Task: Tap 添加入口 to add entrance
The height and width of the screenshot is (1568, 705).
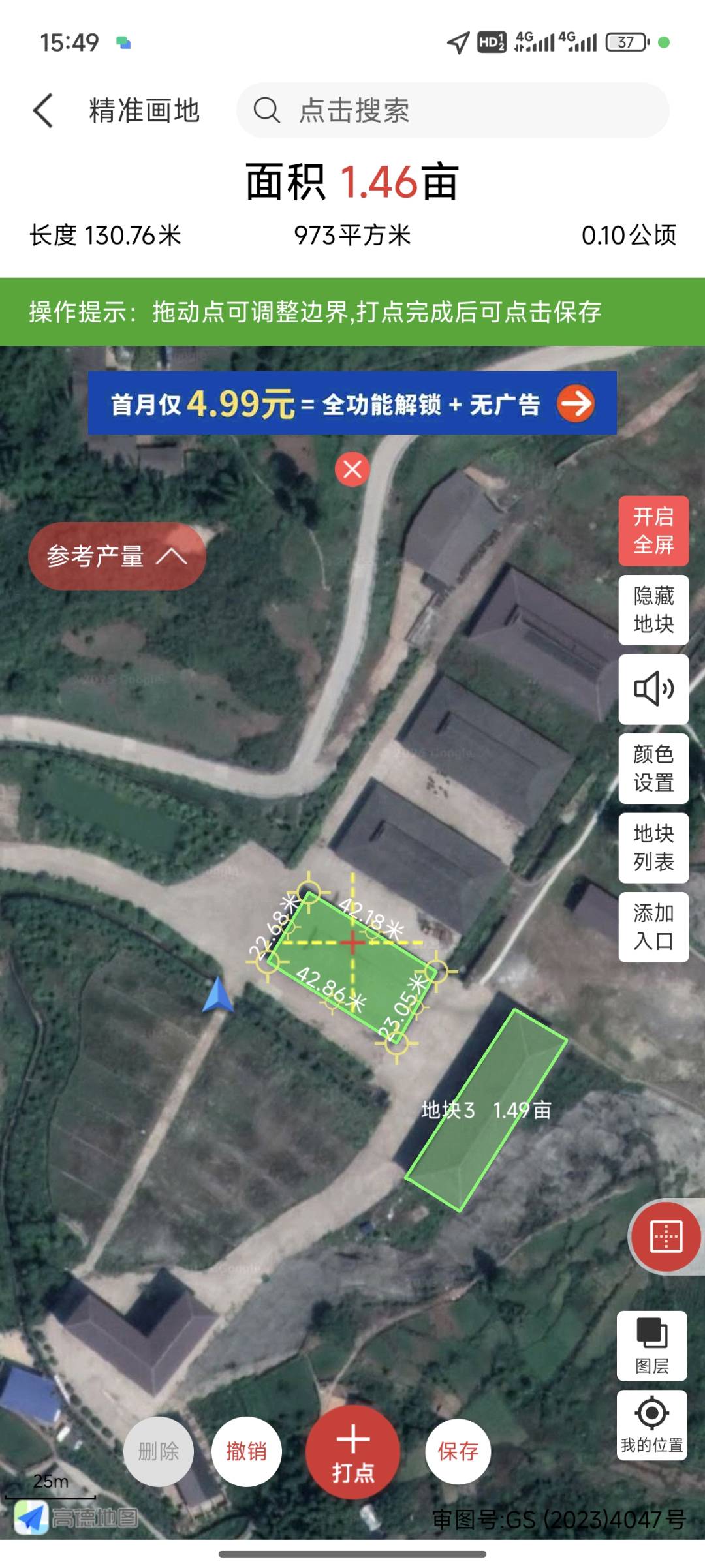Action: click(x=653, y=927)
